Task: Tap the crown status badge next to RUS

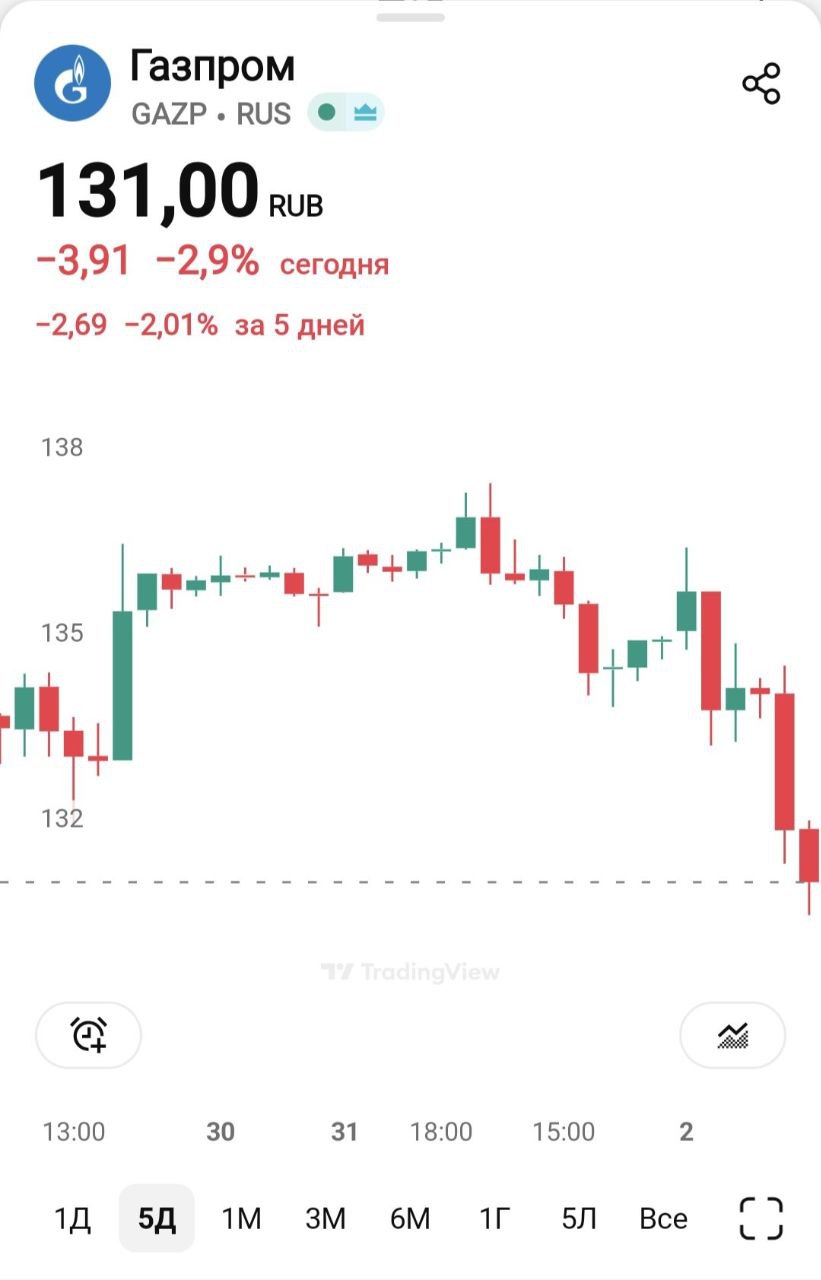Action: tap(364, 114)
